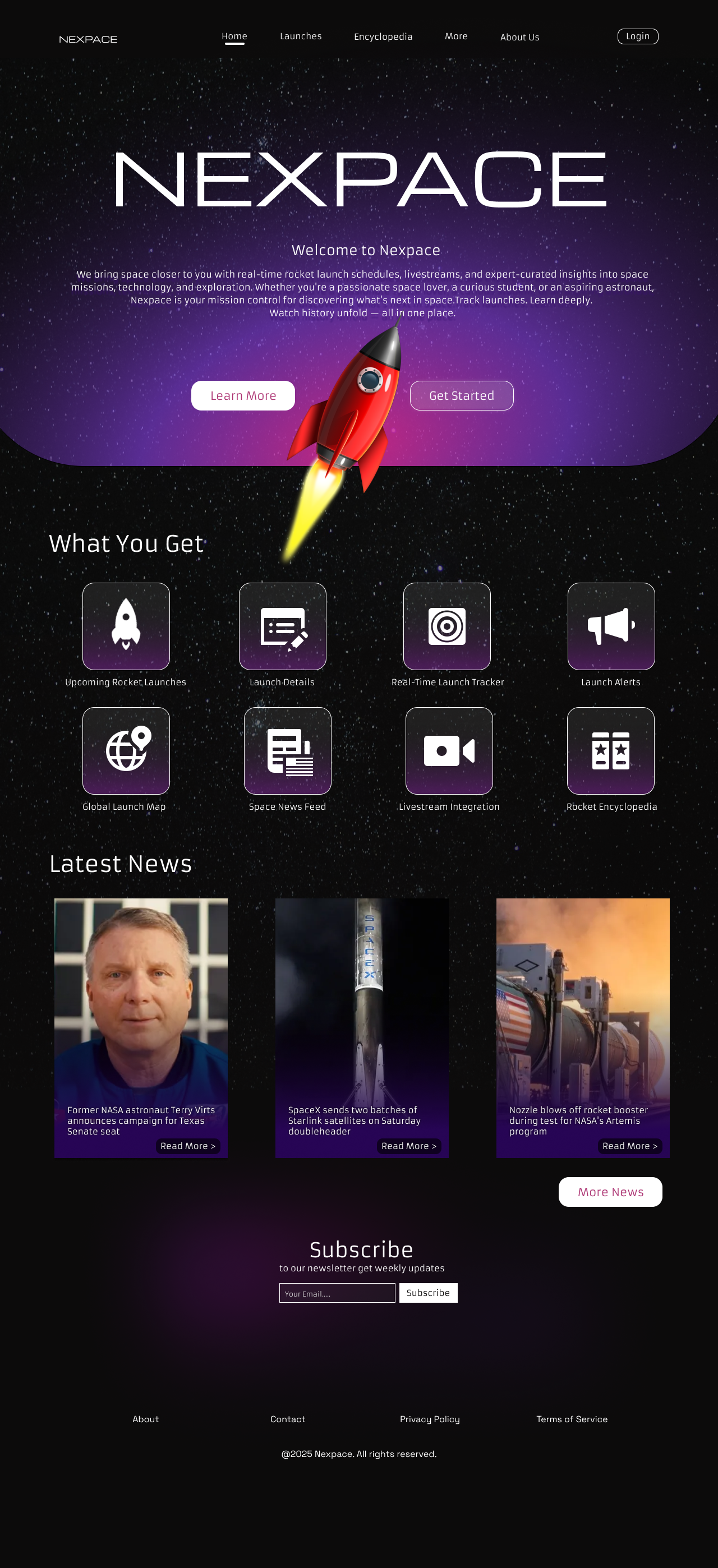Tap the Subscribe button for the newsletter
The height and width of the screenshot is (1568, 718).
(x=428, y=1293)
